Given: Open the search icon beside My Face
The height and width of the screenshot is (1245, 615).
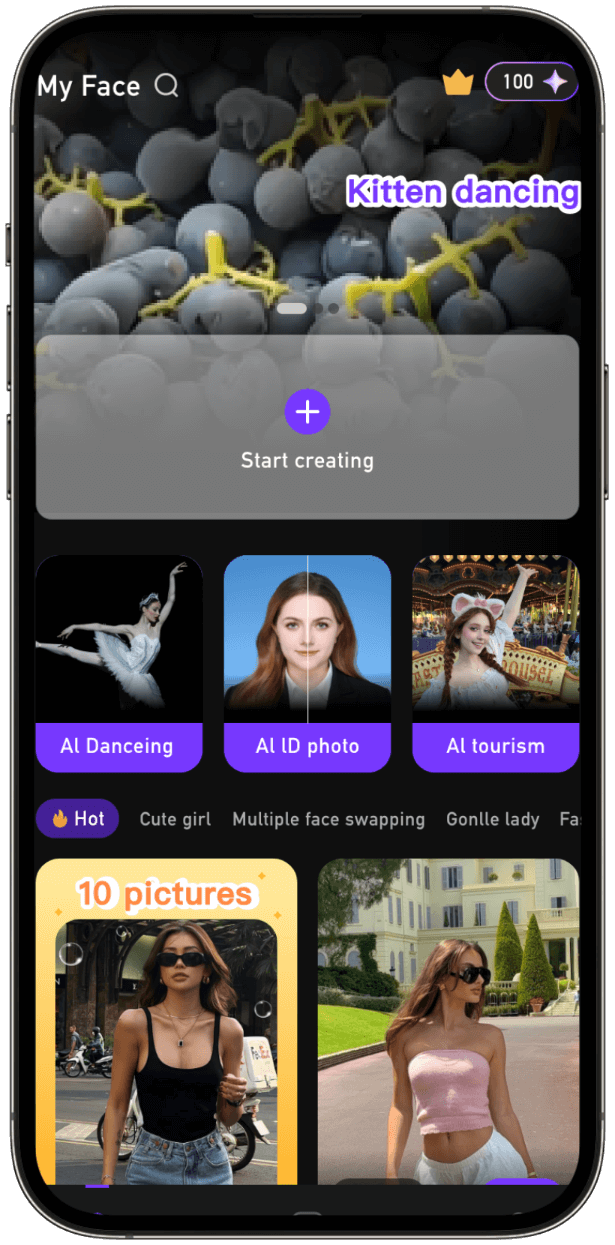Looking at the screenshot, I should pos(166,86).
